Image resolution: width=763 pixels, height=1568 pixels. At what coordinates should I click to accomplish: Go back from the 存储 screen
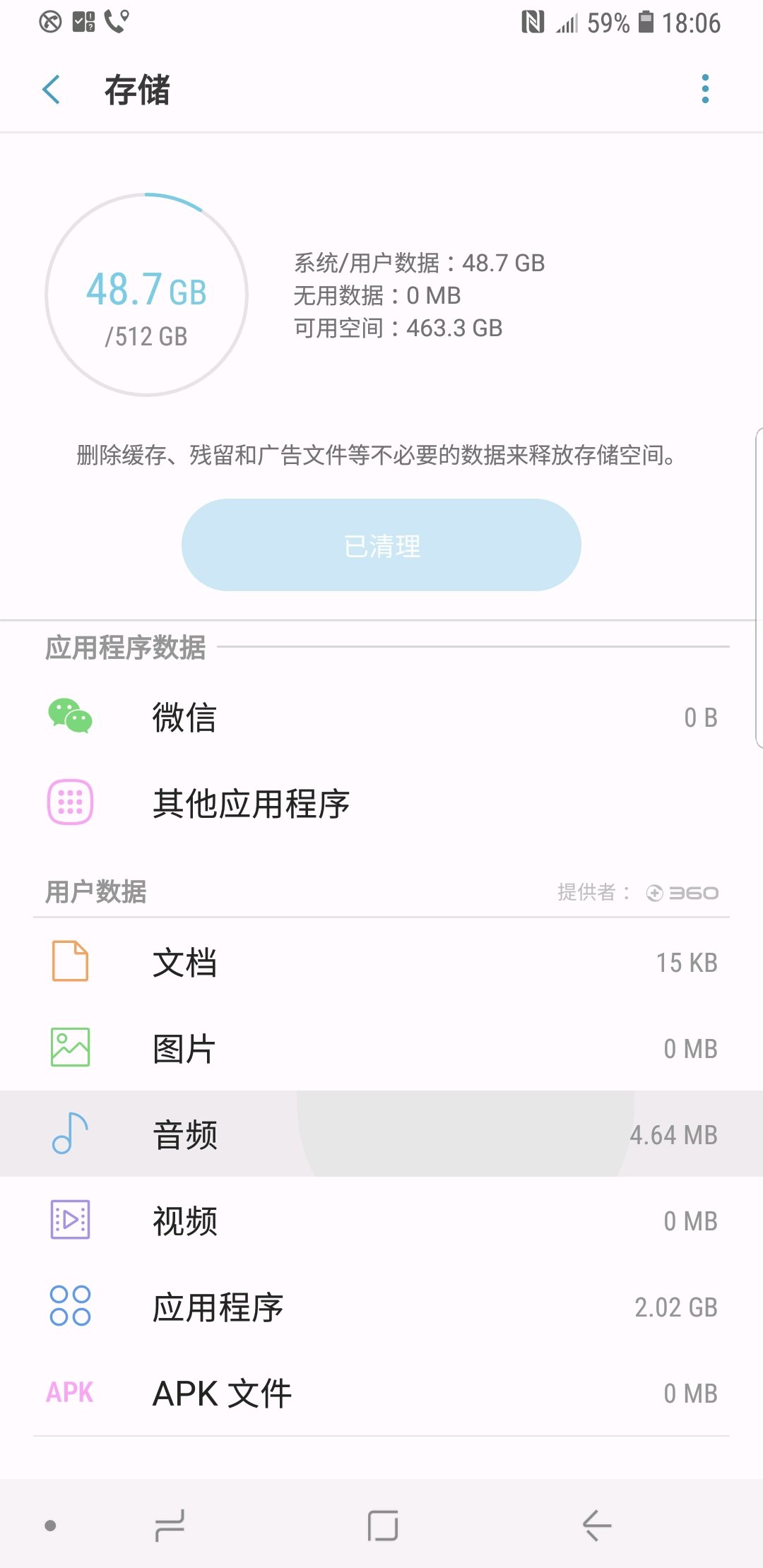(52, 90)
